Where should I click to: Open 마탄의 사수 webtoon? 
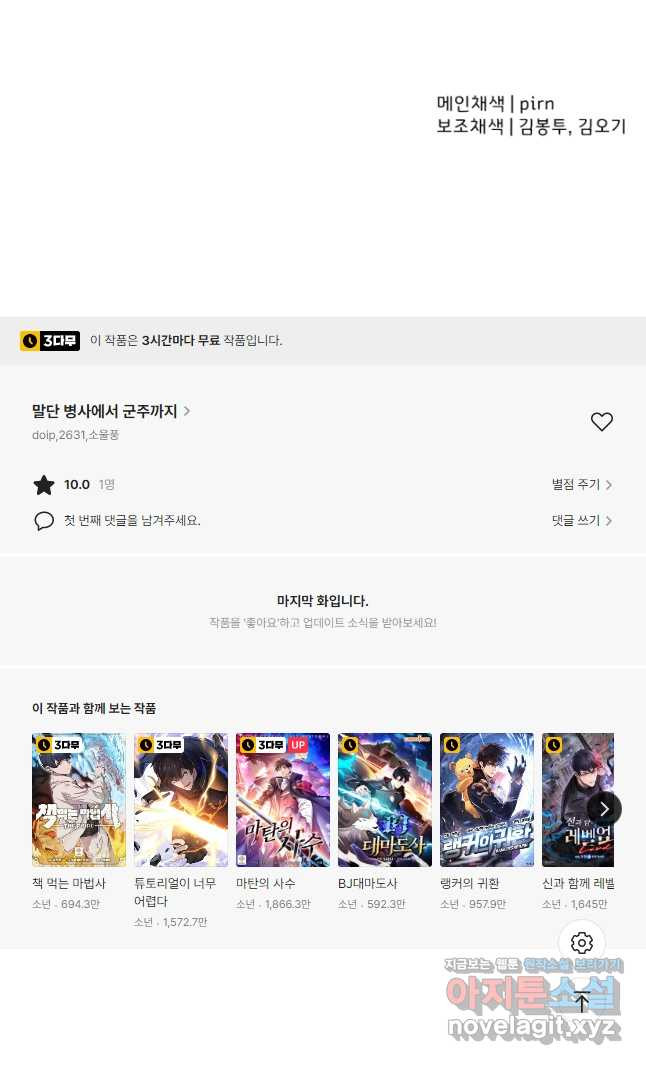point(283,800)
